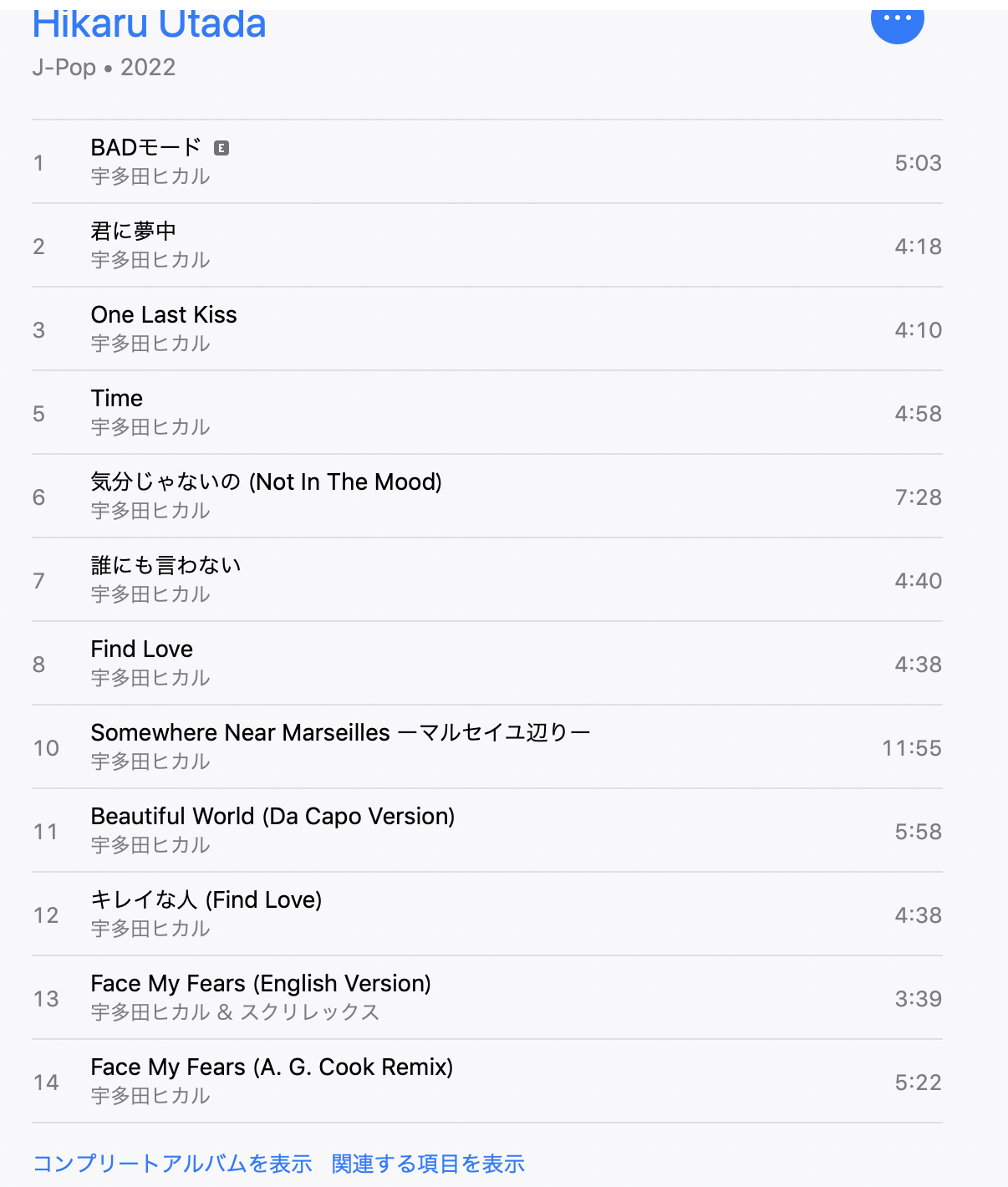Image resolution: width=1008 pixels, height=1187 pixels.
Task: Open the Hikaru Utada artist link
Action: point(149,24)
